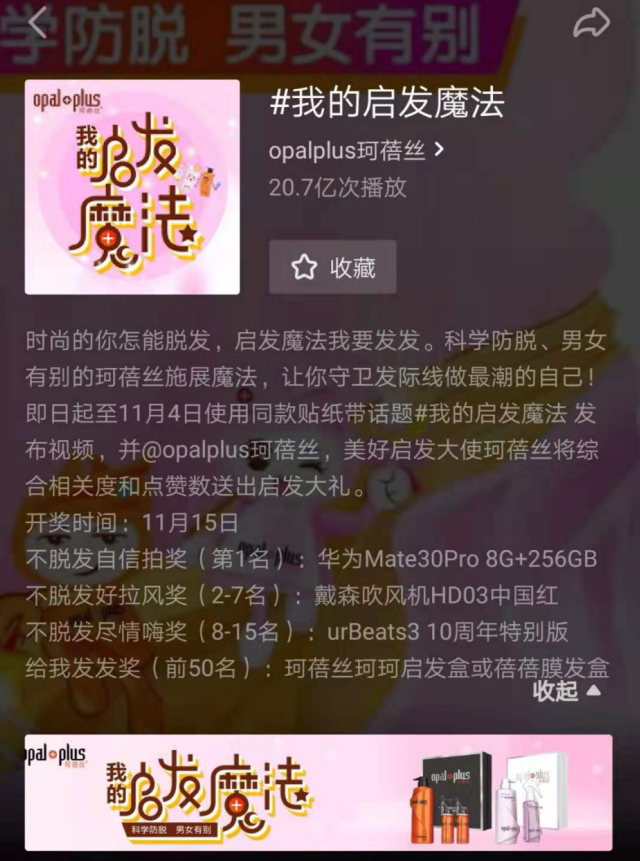Collapse the description with 收起

[566, 691]
